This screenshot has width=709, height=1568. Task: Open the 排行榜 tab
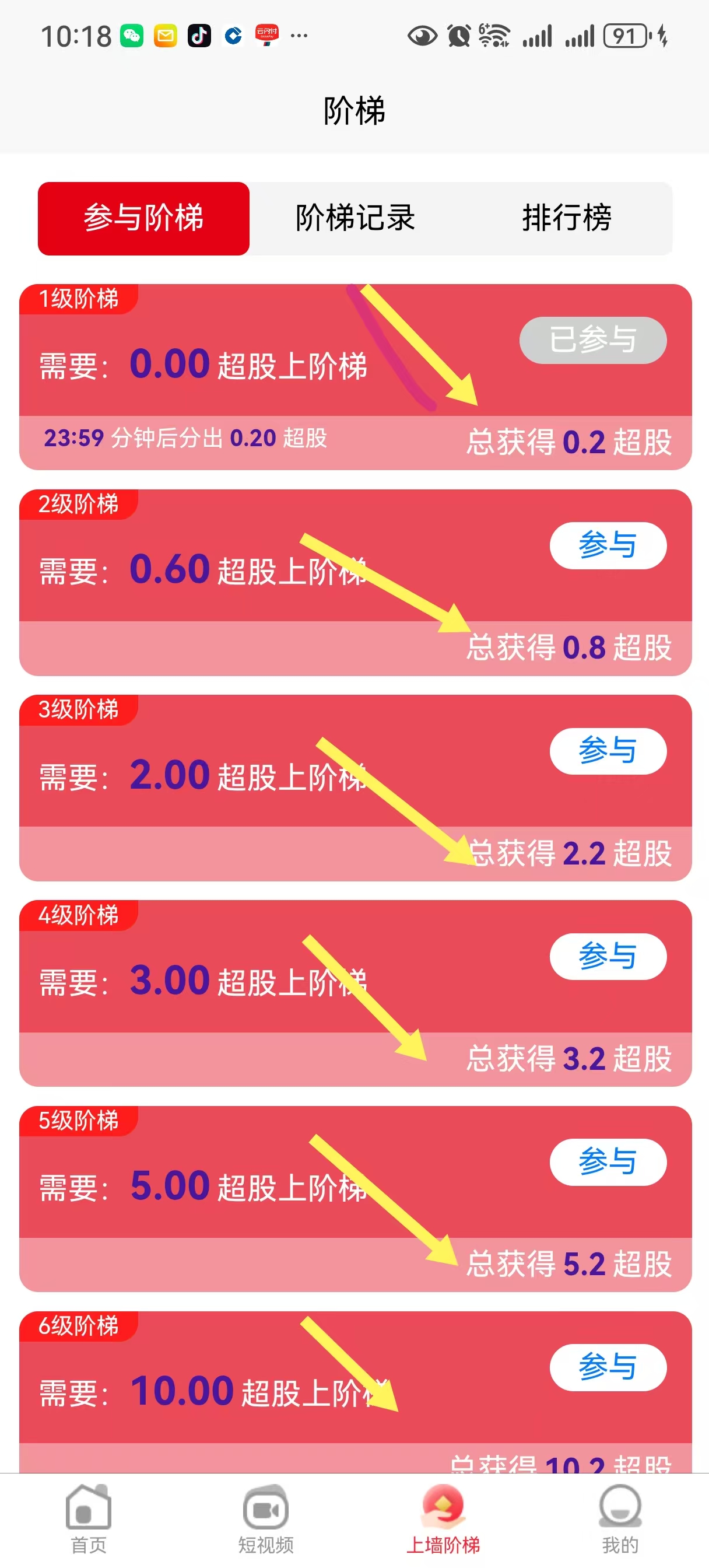567,219
